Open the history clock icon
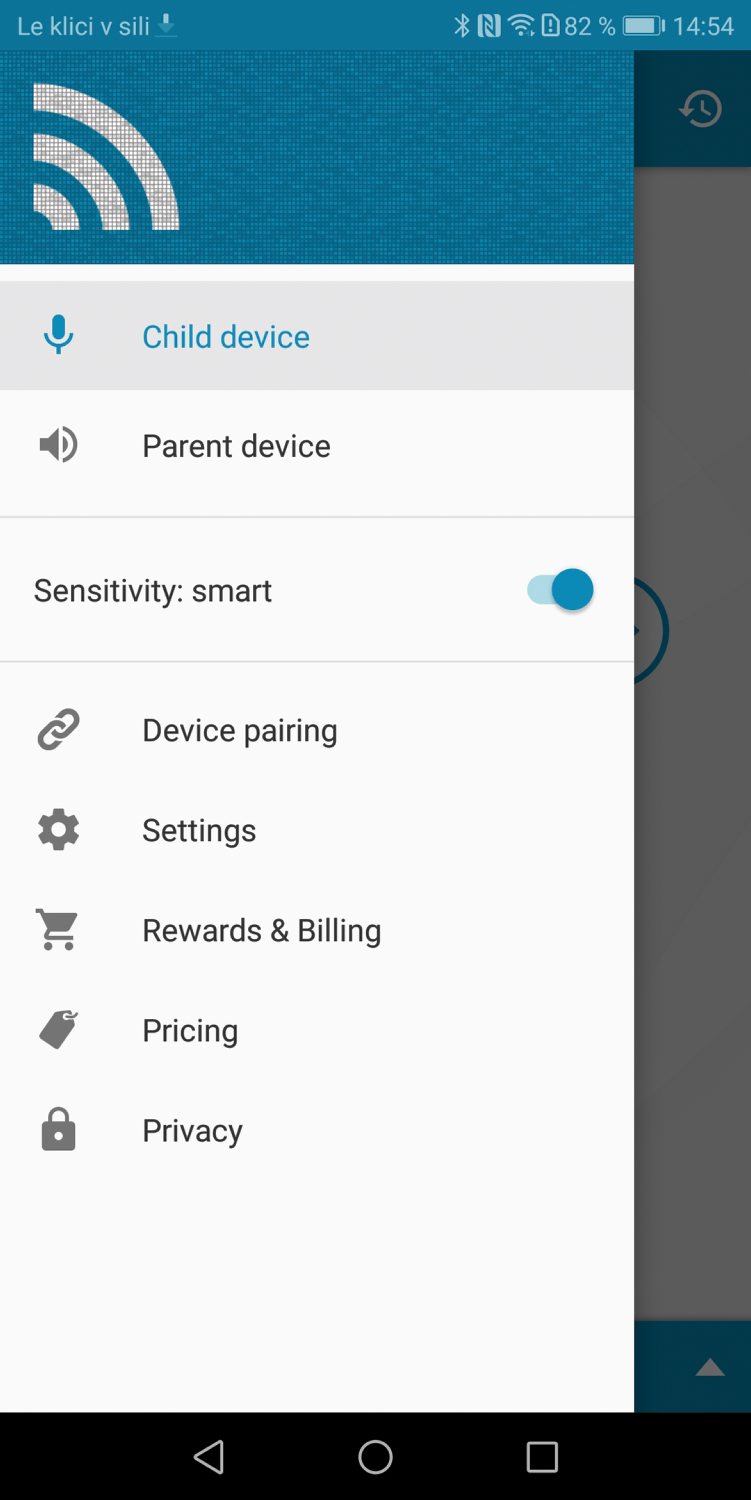 700,108
